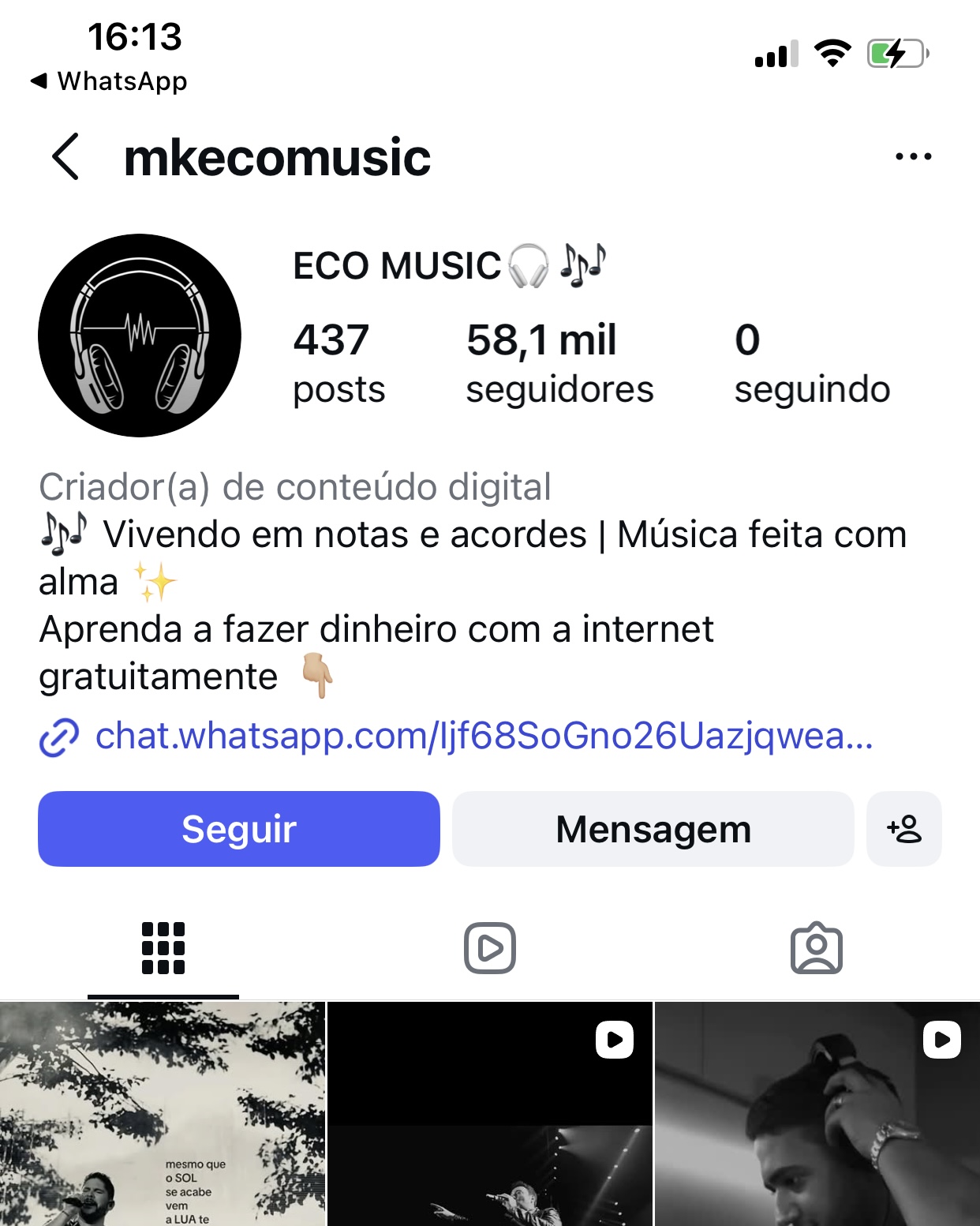This screenshot has width=980, height=1226.
Task: Return to WhatsApp via status bar link
Action: pos(109,81)
